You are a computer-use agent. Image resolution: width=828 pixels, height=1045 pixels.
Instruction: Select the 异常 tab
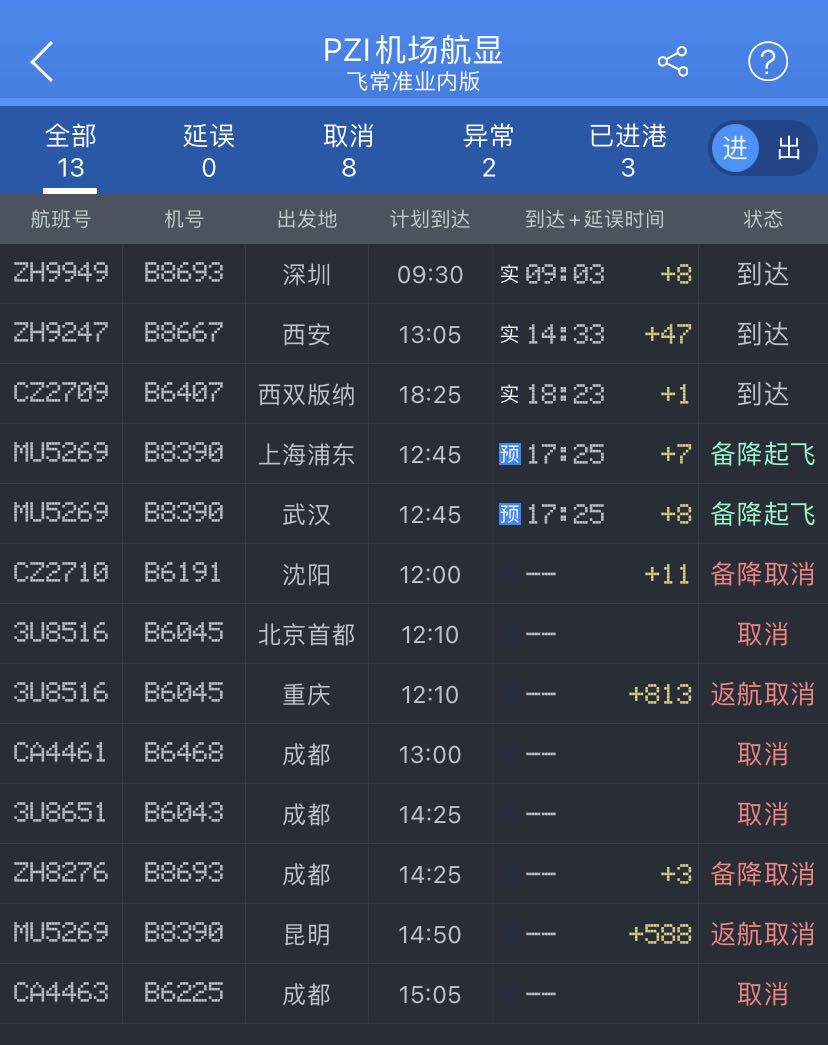point(488,150)
